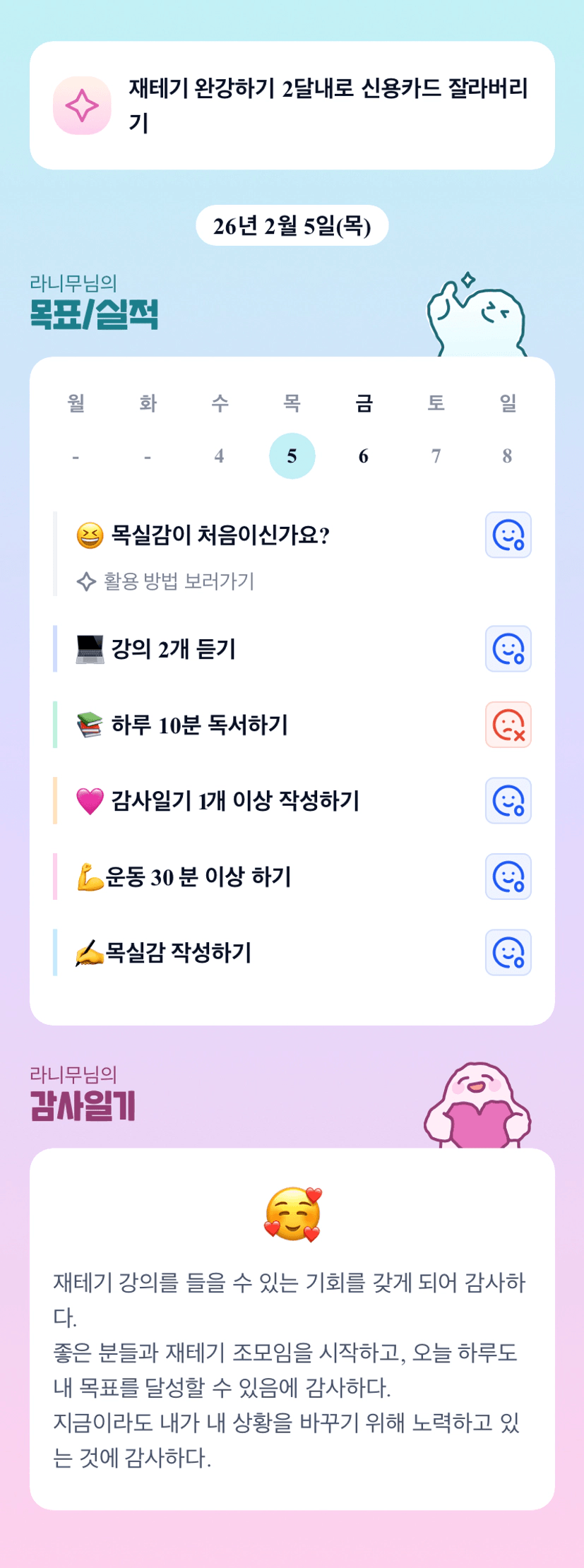Open the 하루 10분 독서하기 goal
This screenshot has height=1568, width=584.
(x=199, y=725)
